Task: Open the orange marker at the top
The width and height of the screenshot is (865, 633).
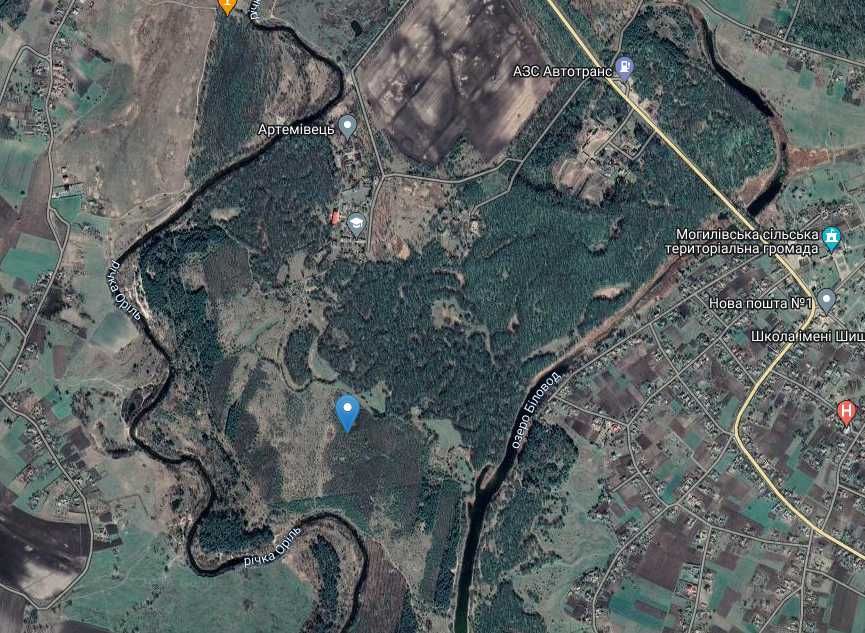Action: point(228,5)
